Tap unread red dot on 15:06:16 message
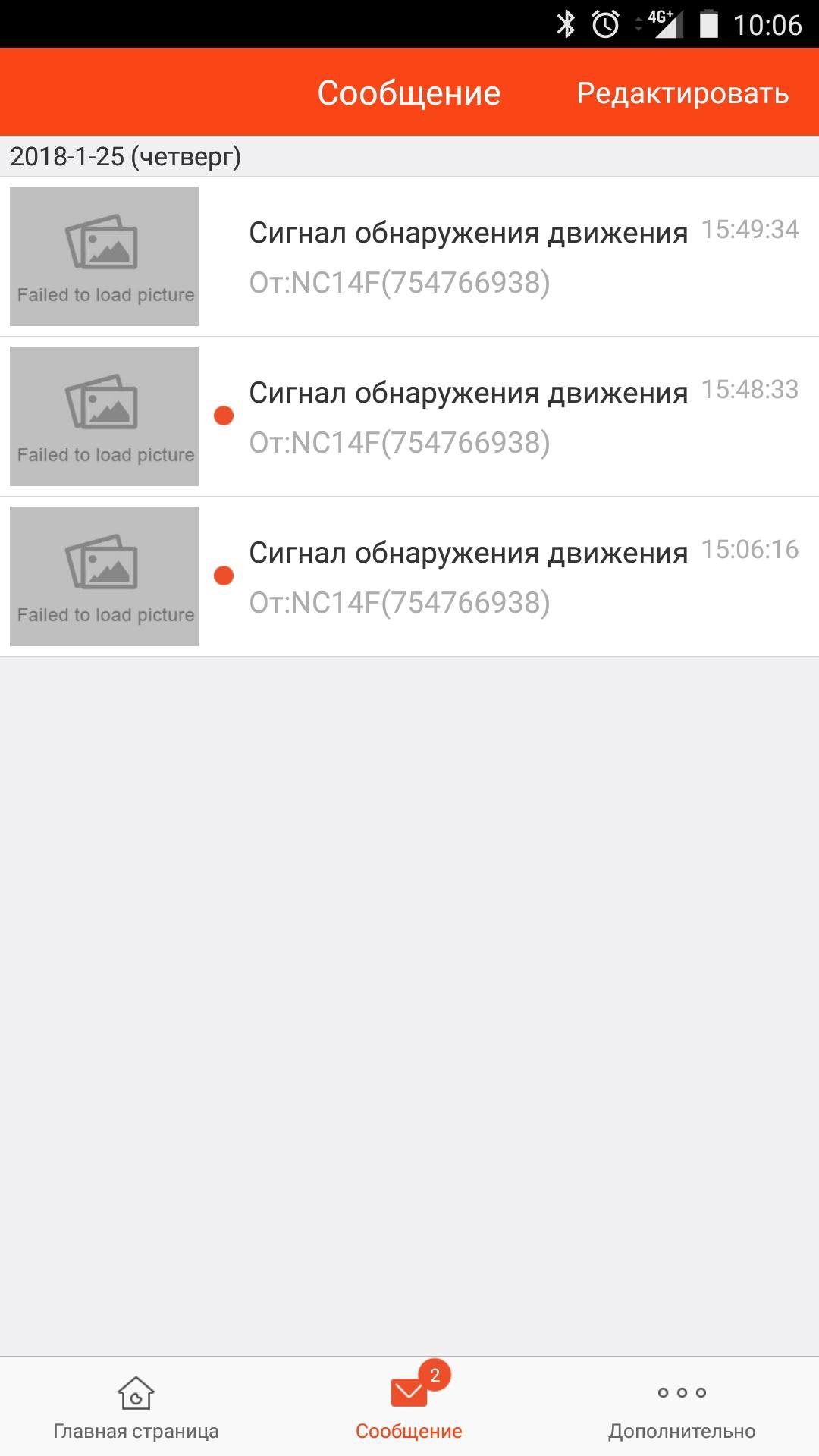Image resolution: width=819 pixels, height=1456 pixels. (x=224, y=576)
